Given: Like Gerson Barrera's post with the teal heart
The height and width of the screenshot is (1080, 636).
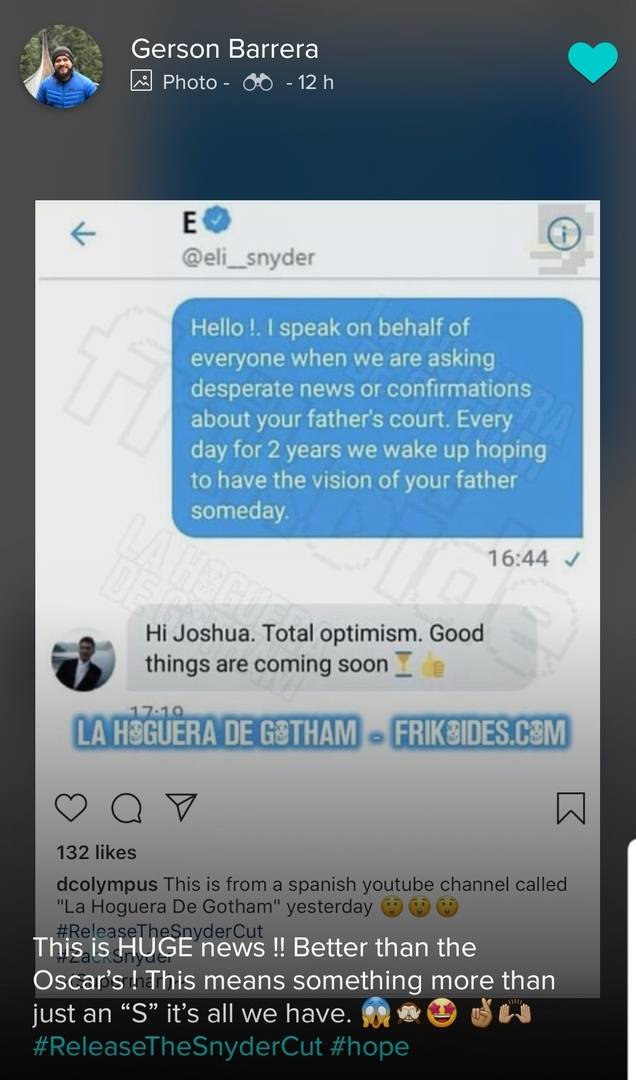Looking at the screenshot, I should click(593, 63).
